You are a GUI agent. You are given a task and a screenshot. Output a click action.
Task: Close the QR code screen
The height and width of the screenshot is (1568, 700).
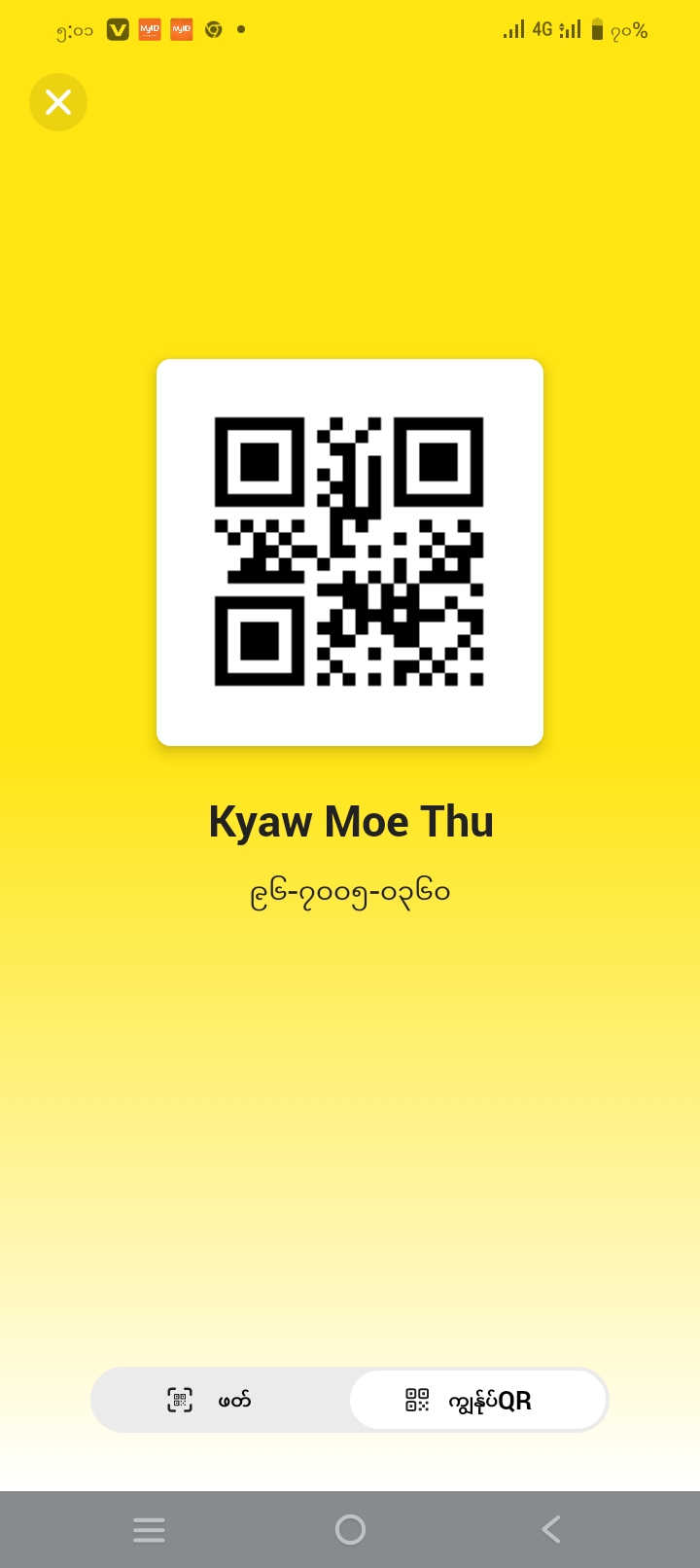(x=58, y=102)
